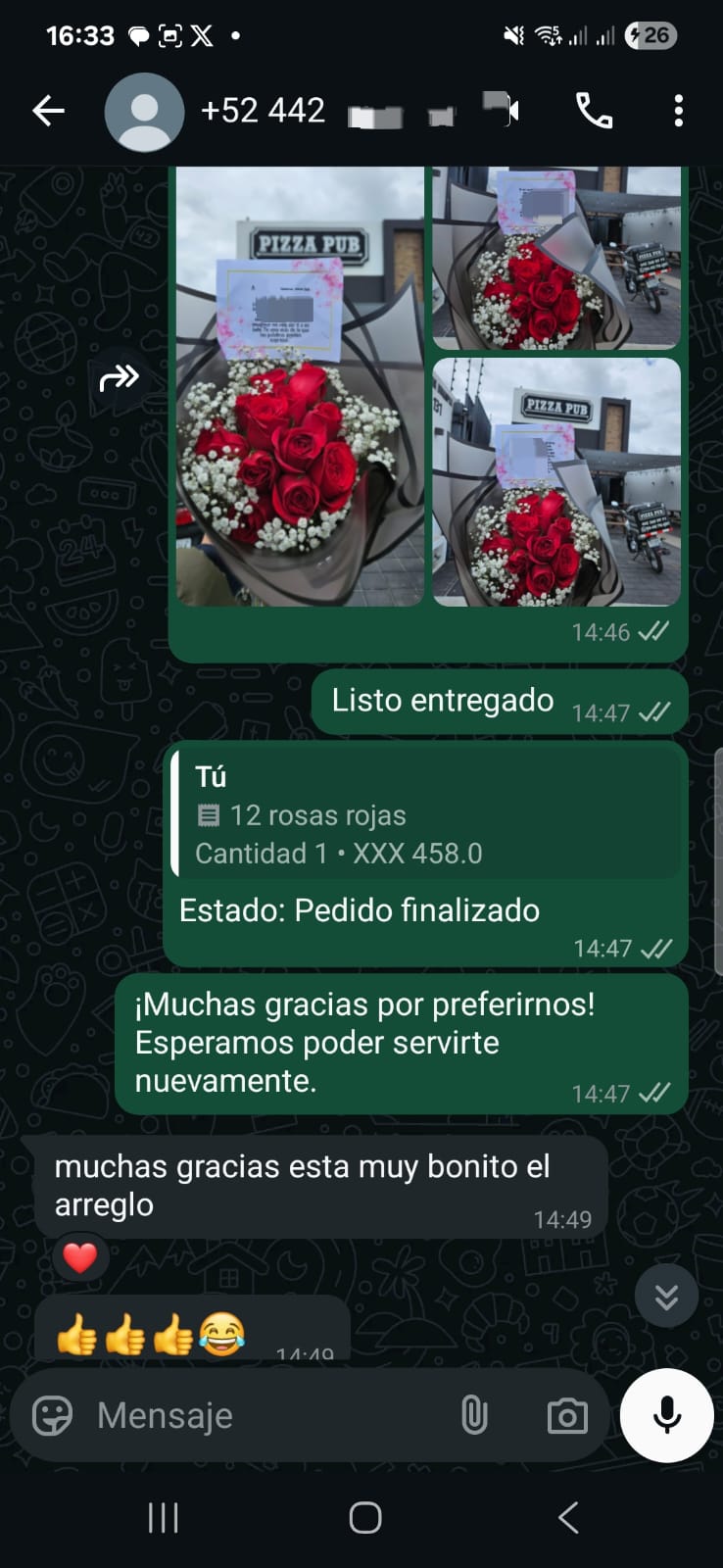Viewport: 723px width, 1568px height.
Task: Open the large bouquet photo
Action: coord(300,387)
